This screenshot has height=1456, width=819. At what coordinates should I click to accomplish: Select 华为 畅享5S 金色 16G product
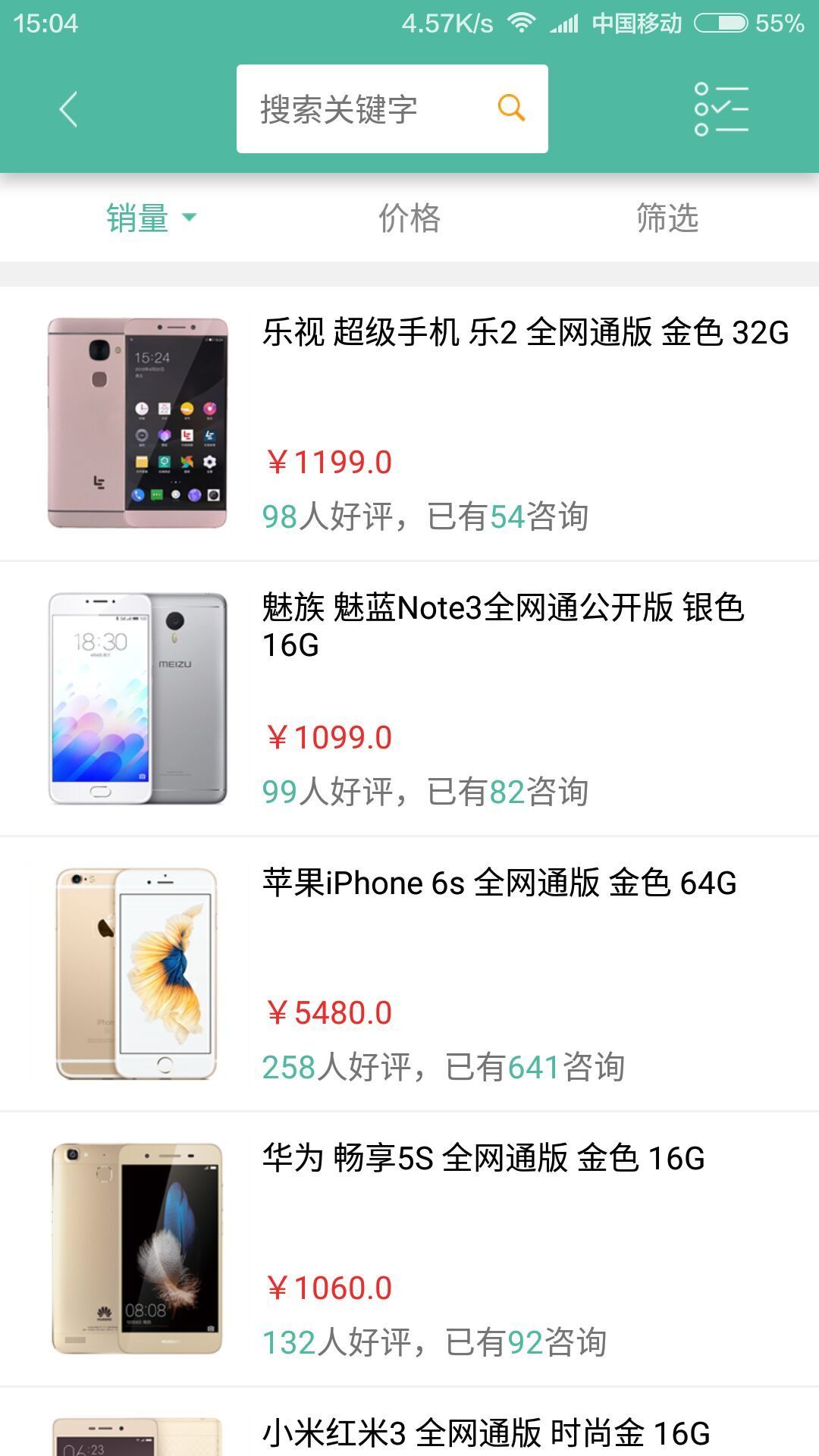pos(483,1159)
